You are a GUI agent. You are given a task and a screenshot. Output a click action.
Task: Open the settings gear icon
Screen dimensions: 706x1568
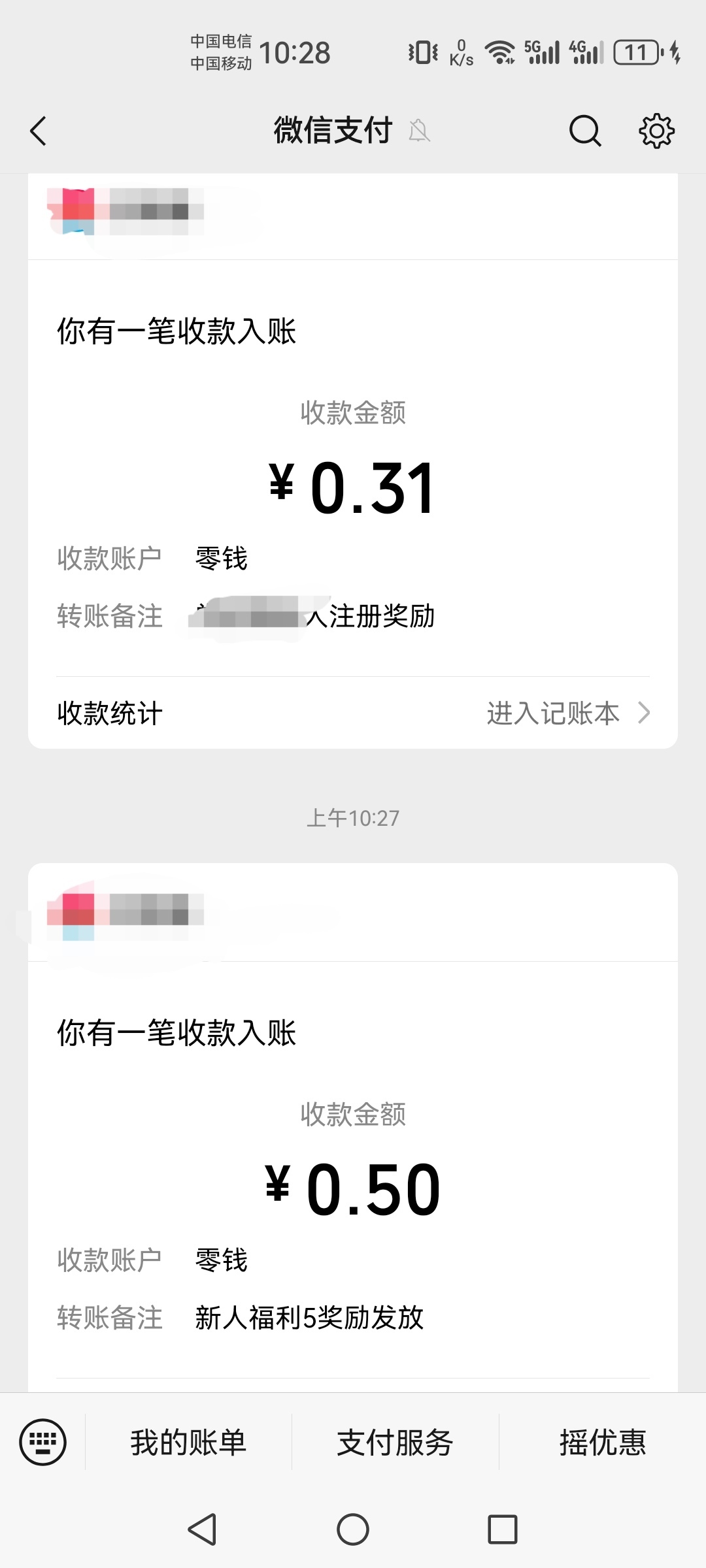(656, 131)
